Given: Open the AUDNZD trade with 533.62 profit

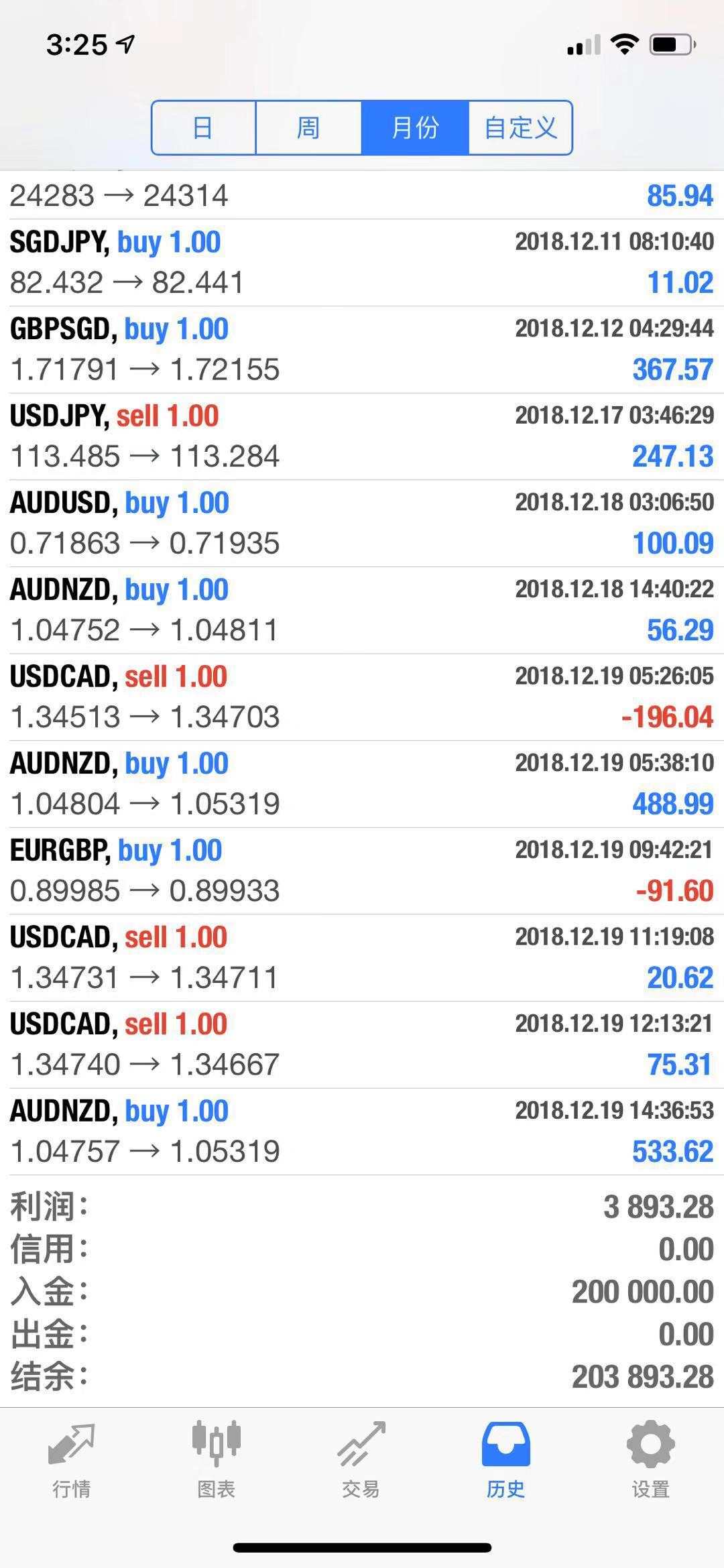Looking at the screenshot, I should point(362,1131).
